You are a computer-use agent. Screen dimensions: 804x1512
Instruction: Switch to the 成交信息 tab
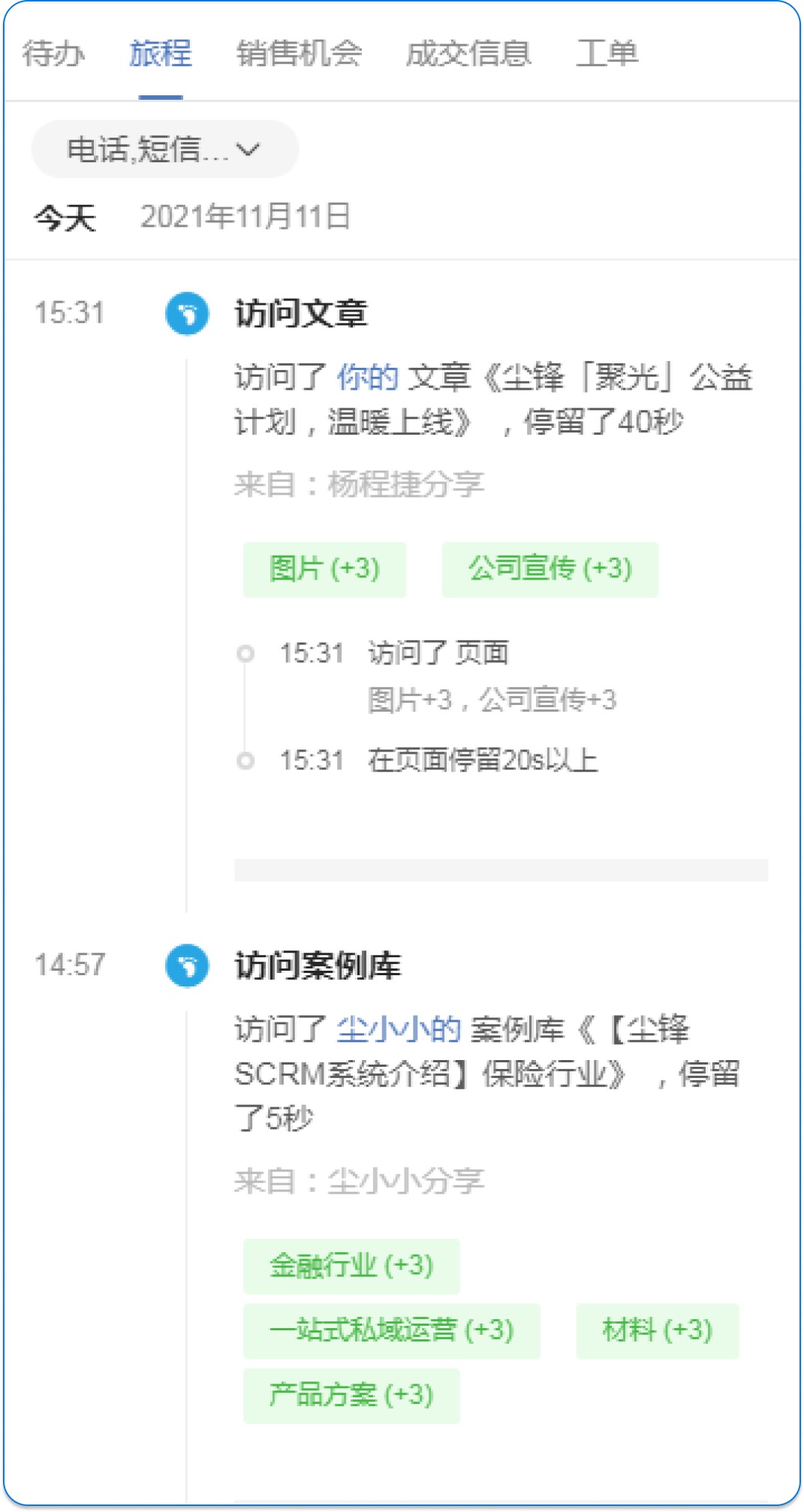468,54
